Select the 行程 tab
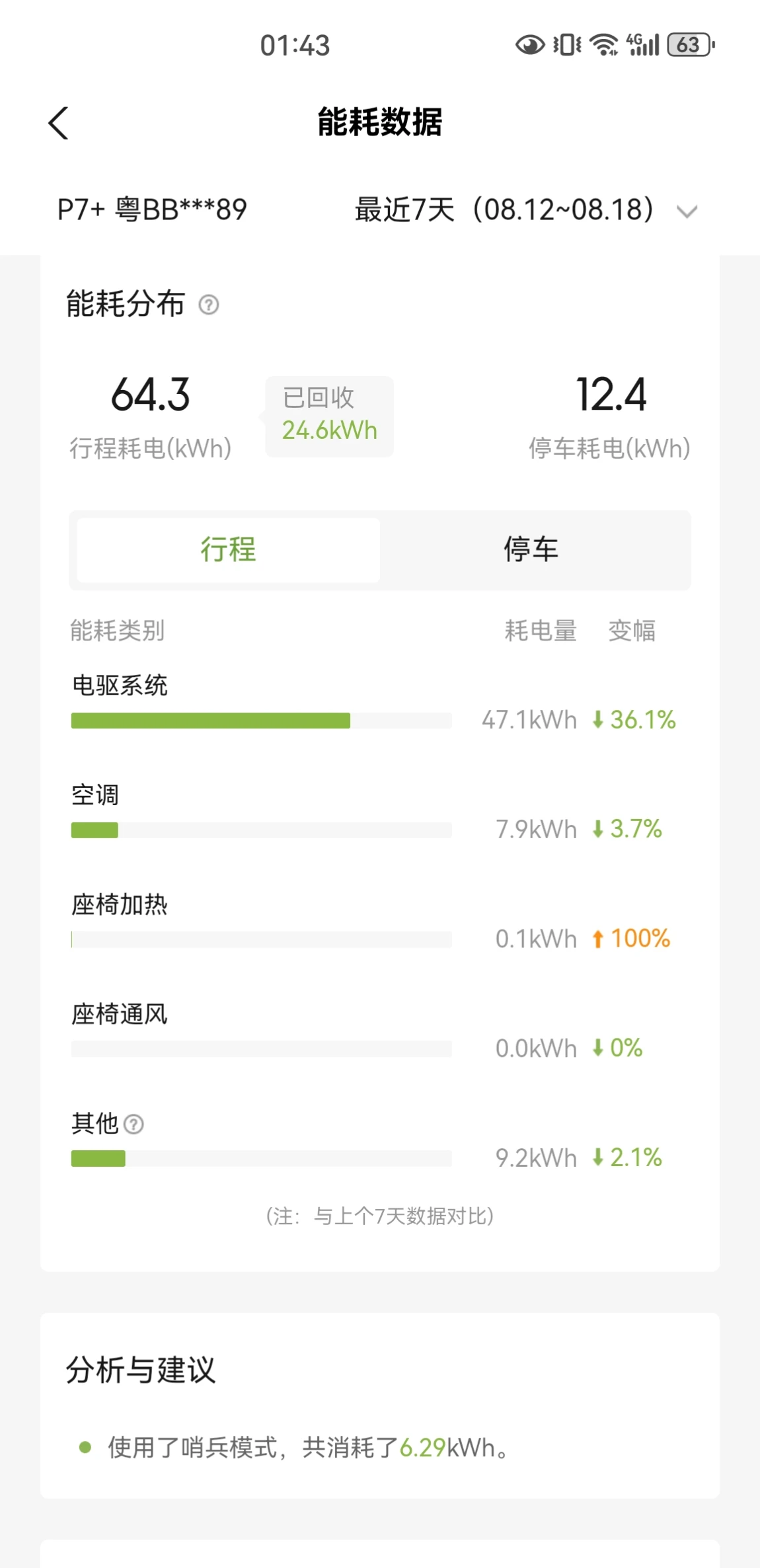This screenshot has width=760, height=1568. tap(228, 550)
